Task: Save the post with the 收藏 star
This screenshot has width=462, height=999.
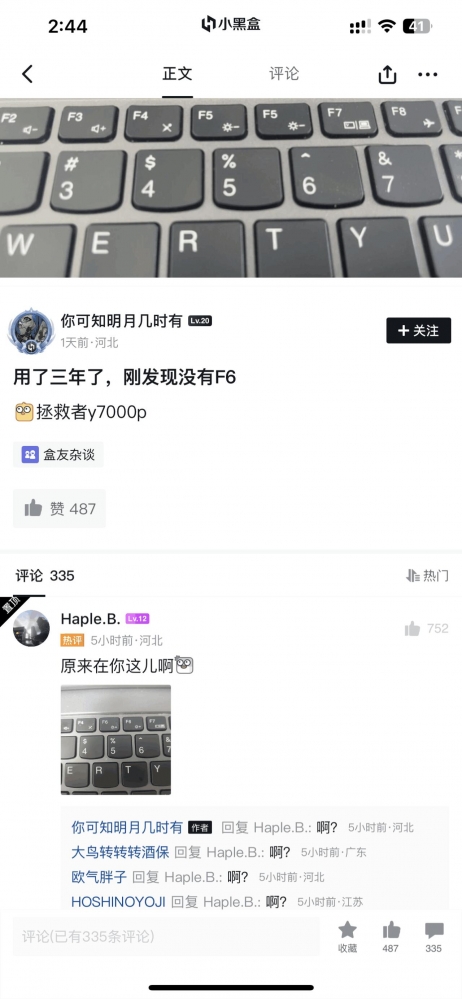Action: point(347,937)
